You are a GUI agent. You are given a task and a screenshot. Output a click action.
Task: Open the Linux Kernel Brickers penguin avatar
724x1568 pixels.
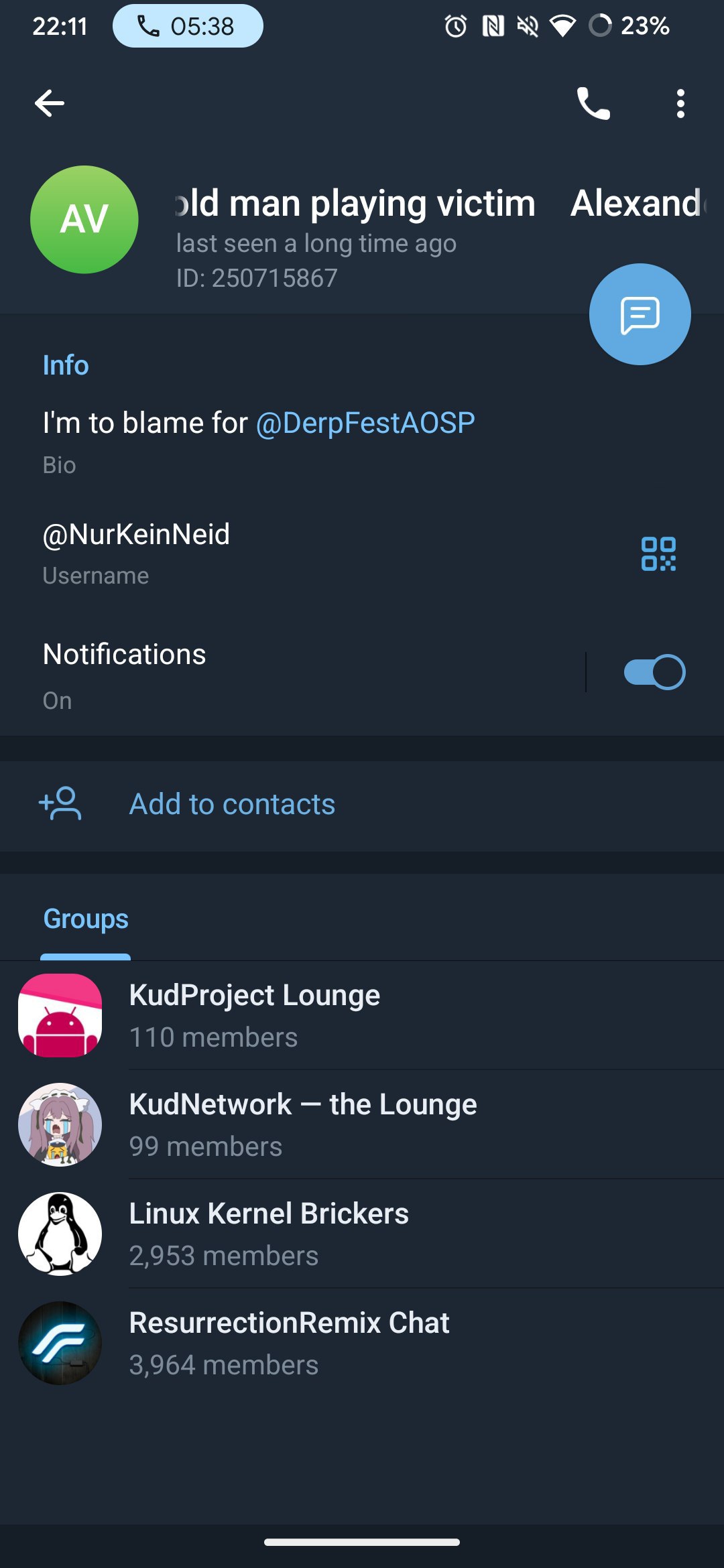pos(60,1232)
